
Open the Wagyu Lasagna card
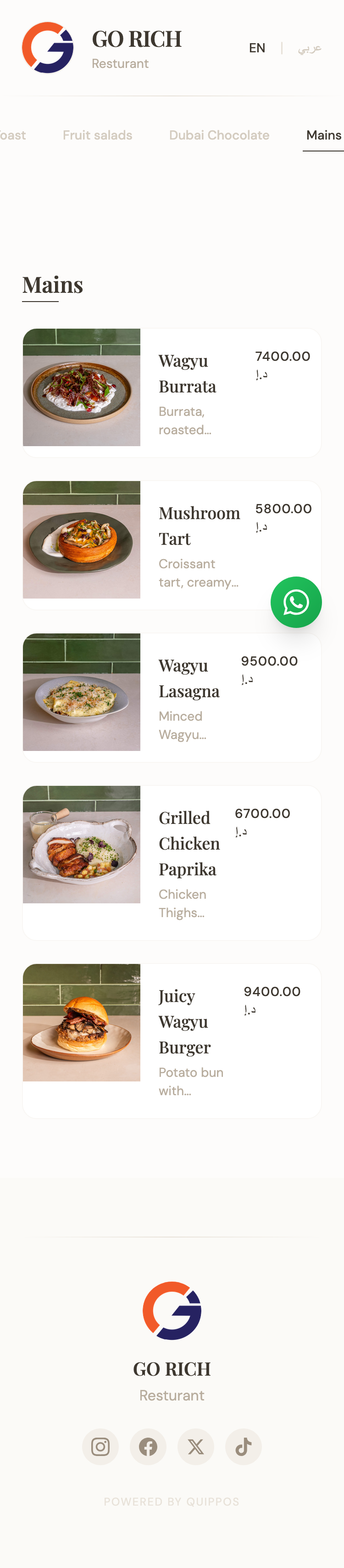click(172, 698)
